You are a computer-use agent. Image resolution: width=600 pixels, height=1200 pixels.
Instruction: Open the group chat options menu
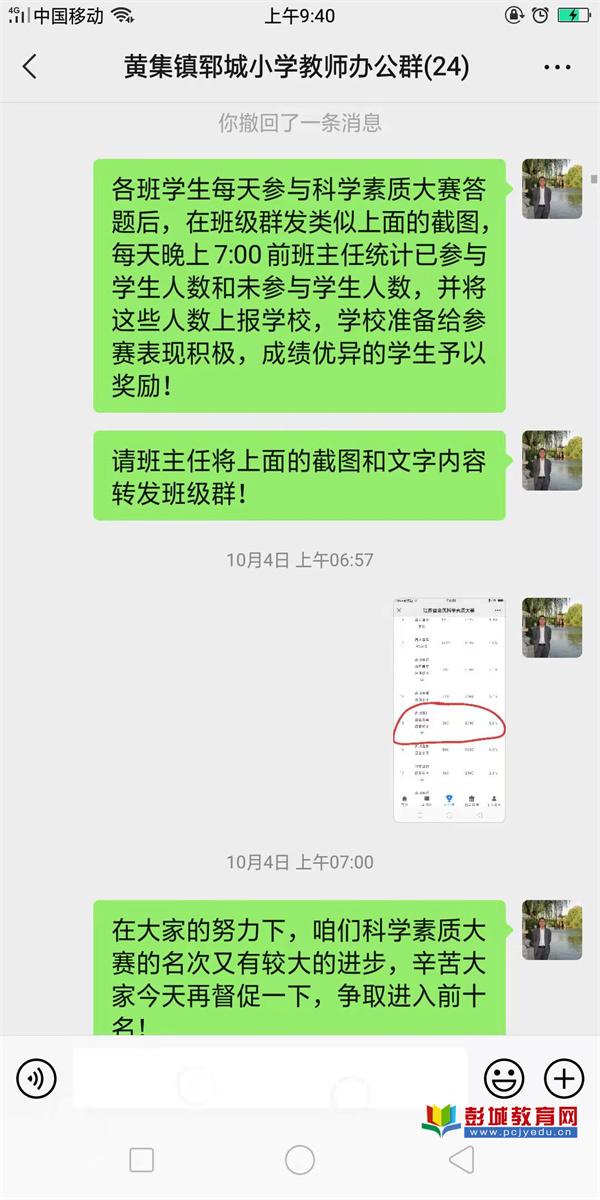pos(556,67)
